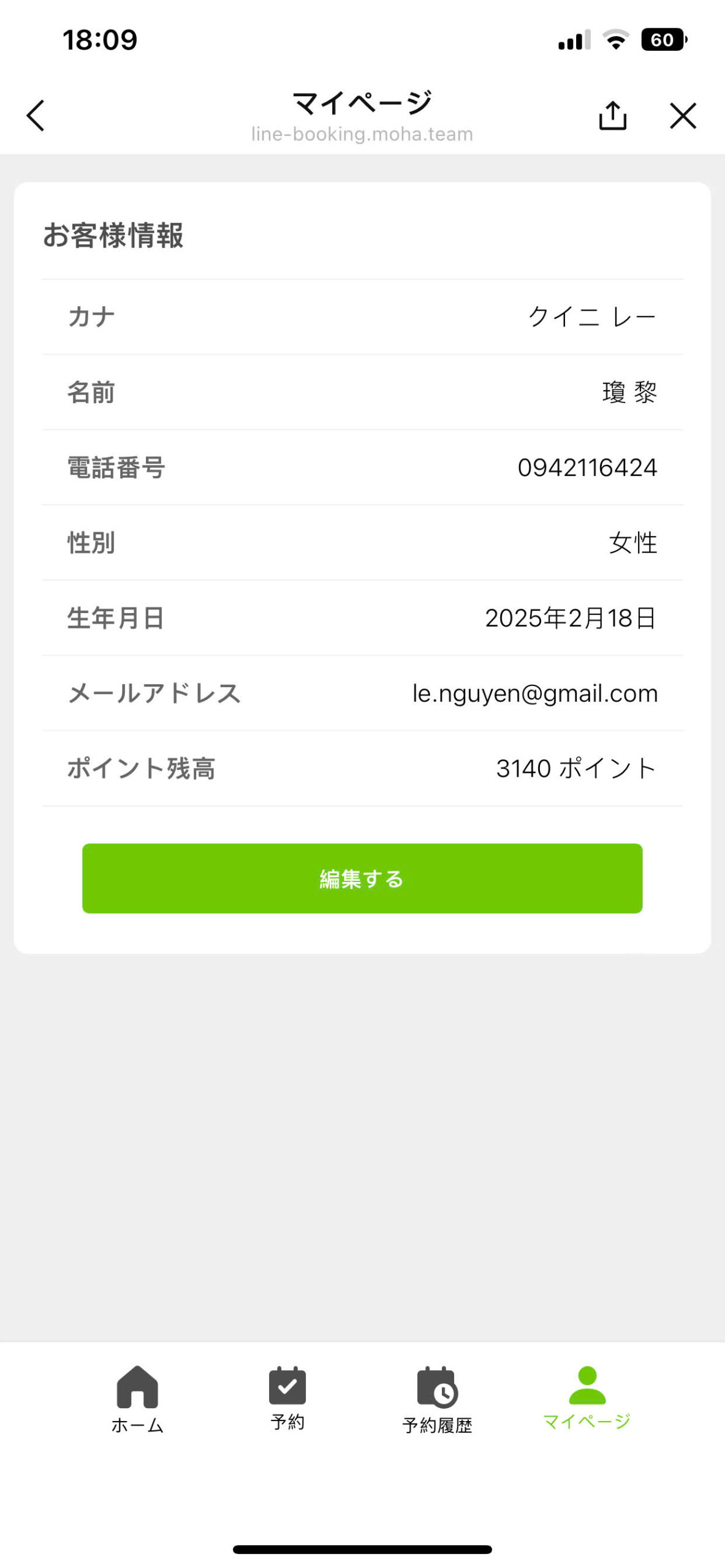Close the マイページ web view
Screen dimensions: 725x1568
pyautogui.click(x=683, y=116)
